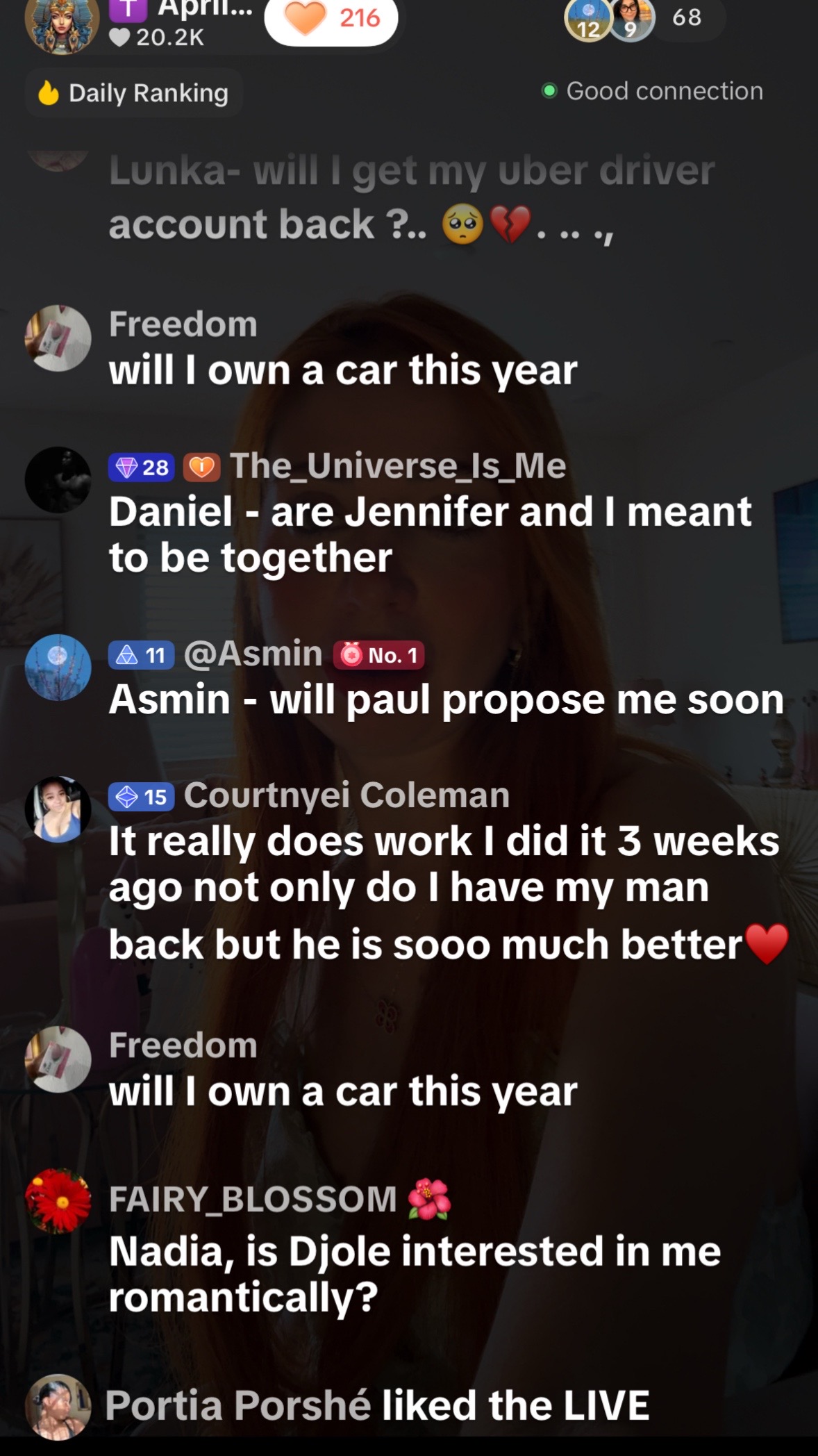Open The_Universe_Is_Me's profile picture
Screen dimensions: 818x1456
coord(58,480)
